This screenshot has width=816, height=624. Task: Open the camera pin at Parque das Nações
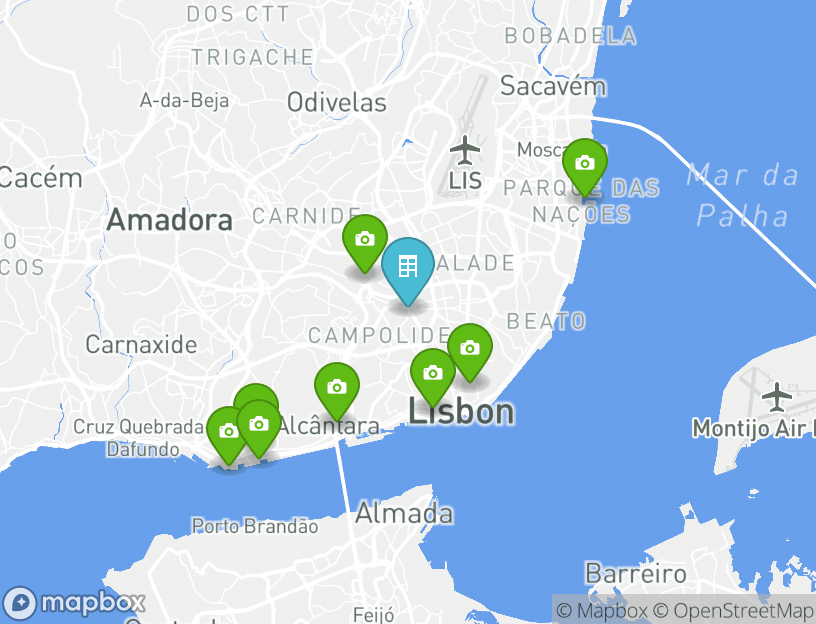tap(584, 163)
